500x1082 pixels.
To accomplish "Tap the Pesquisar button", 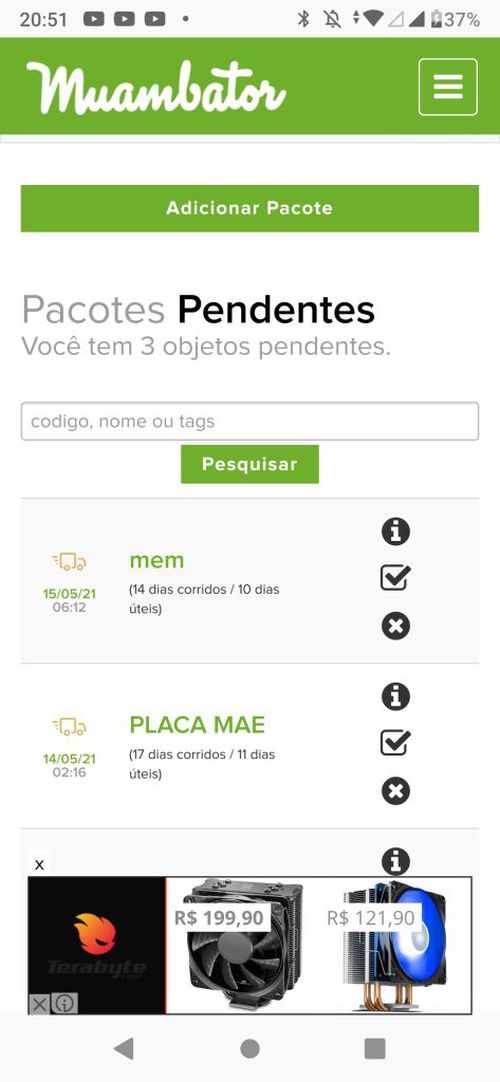I will point(250,464).
